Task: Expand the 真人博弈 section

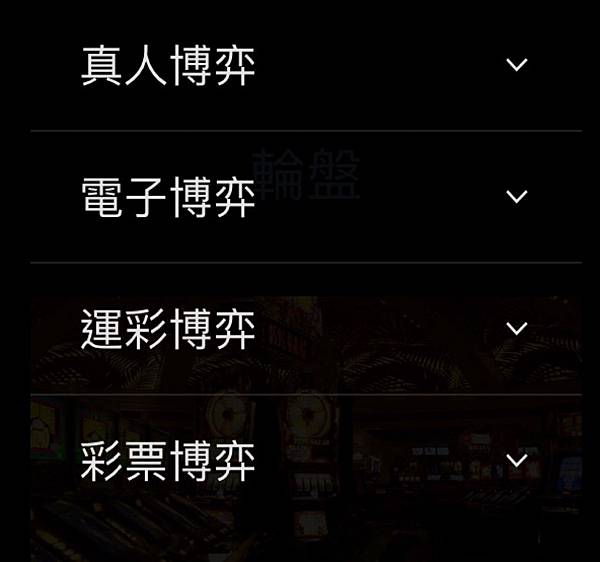Action: [x=516, y=65]
